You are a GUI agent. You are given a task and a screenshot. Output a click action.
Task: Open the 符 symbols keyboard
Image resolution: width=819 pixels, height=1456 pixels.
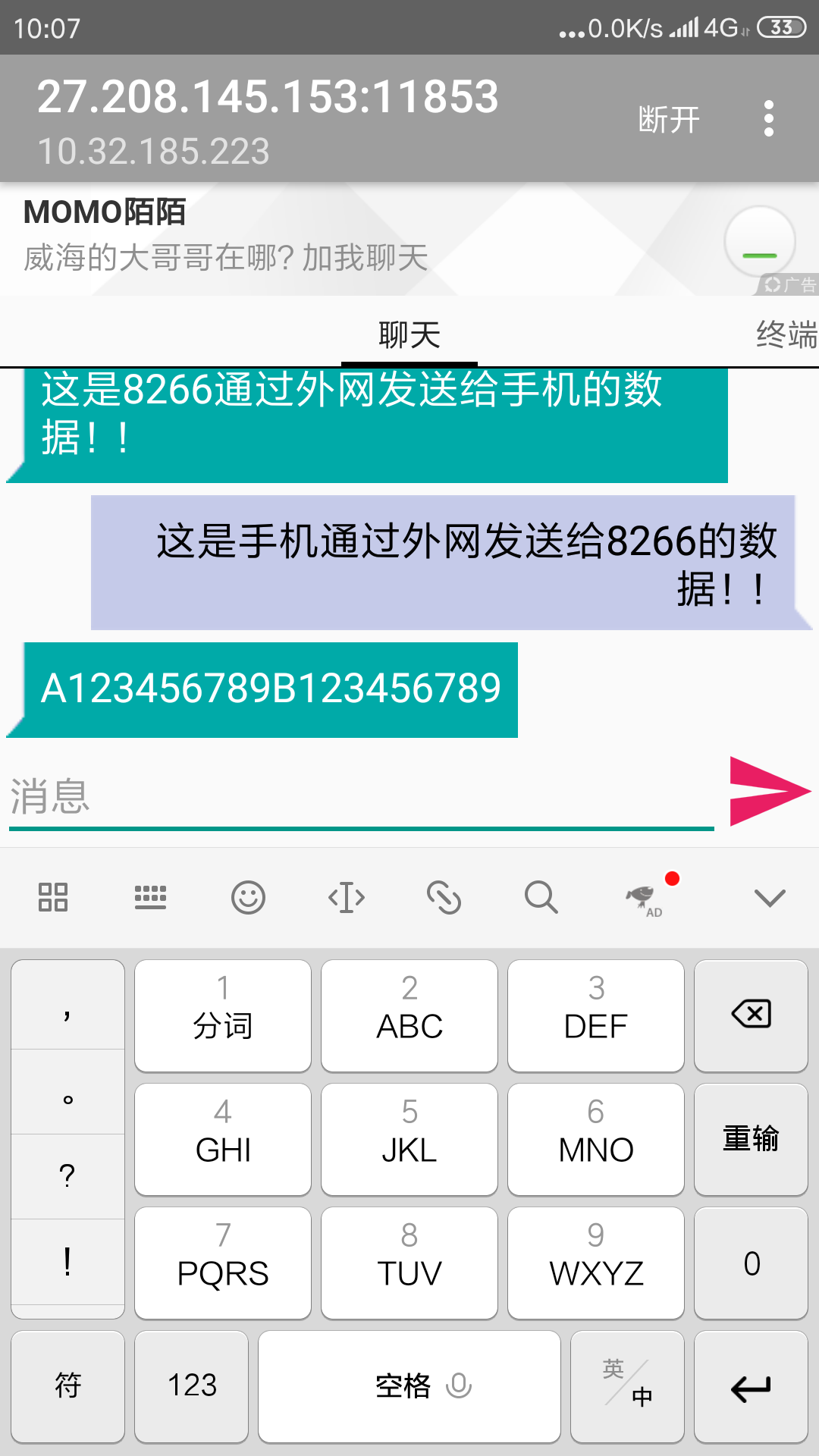pos(68,1385)
